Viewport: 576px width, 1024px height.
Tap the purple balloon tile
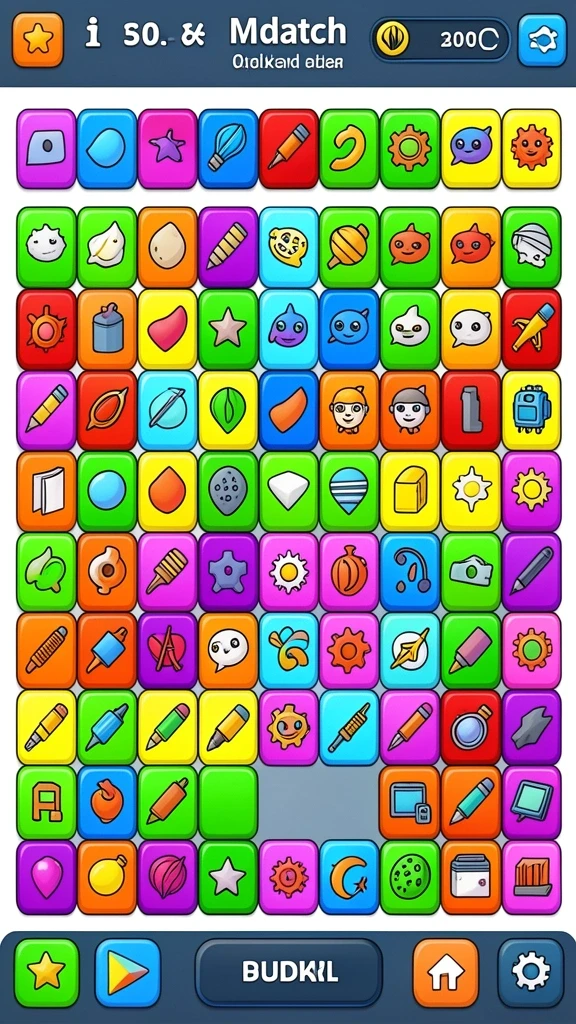click(x=46, y=877)
